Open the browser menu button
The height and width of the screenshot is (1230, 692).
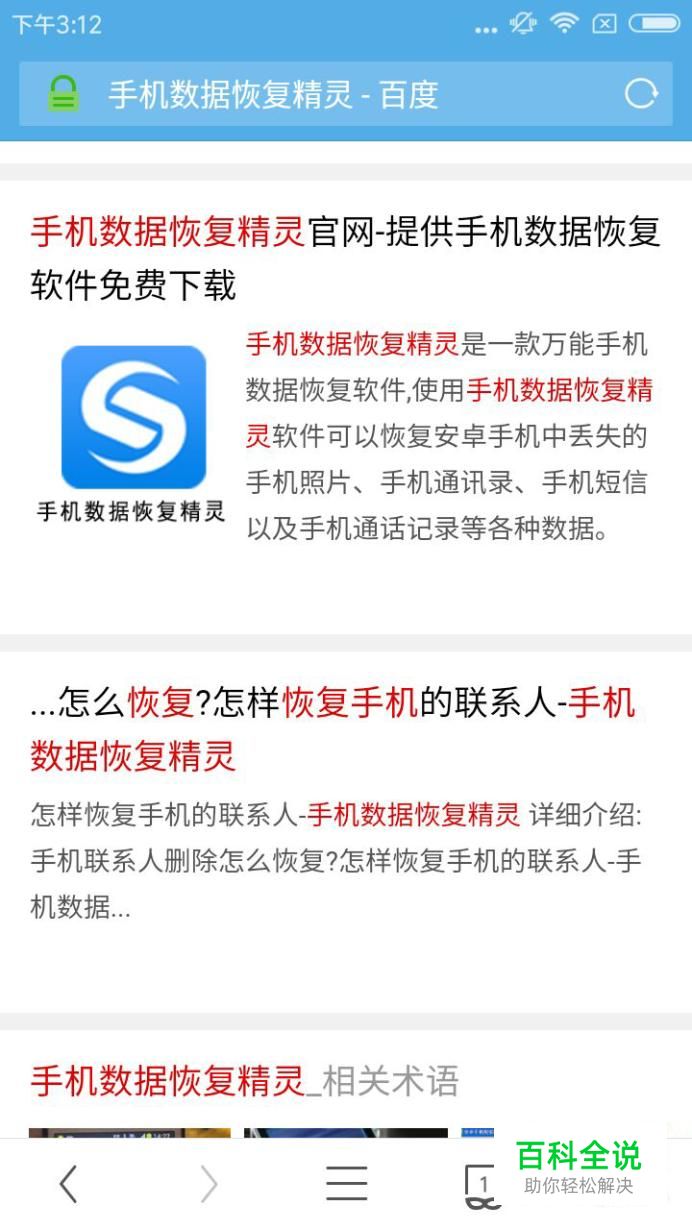[x=346, y=1184]
